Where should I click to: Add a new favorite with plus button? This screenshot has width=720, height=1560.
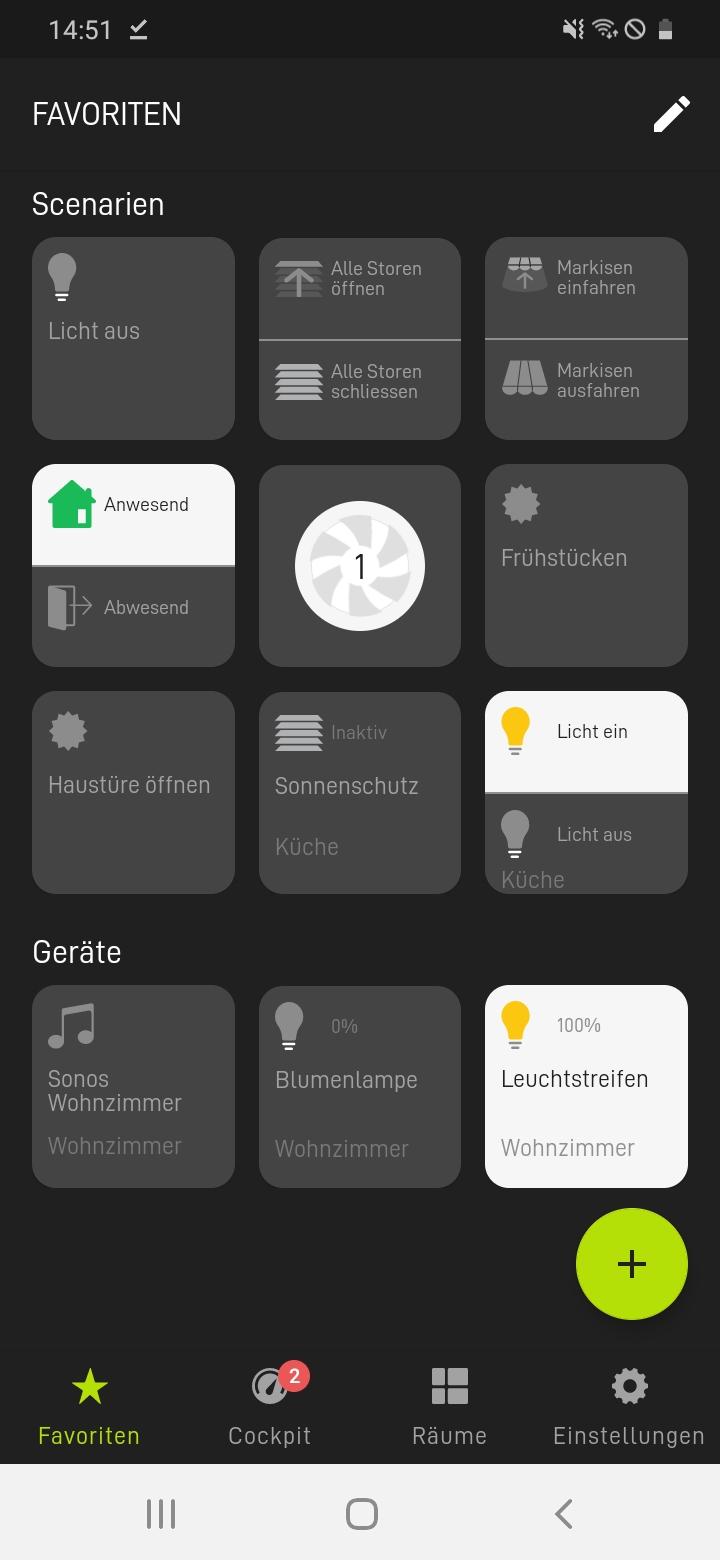coord(631,1264)
